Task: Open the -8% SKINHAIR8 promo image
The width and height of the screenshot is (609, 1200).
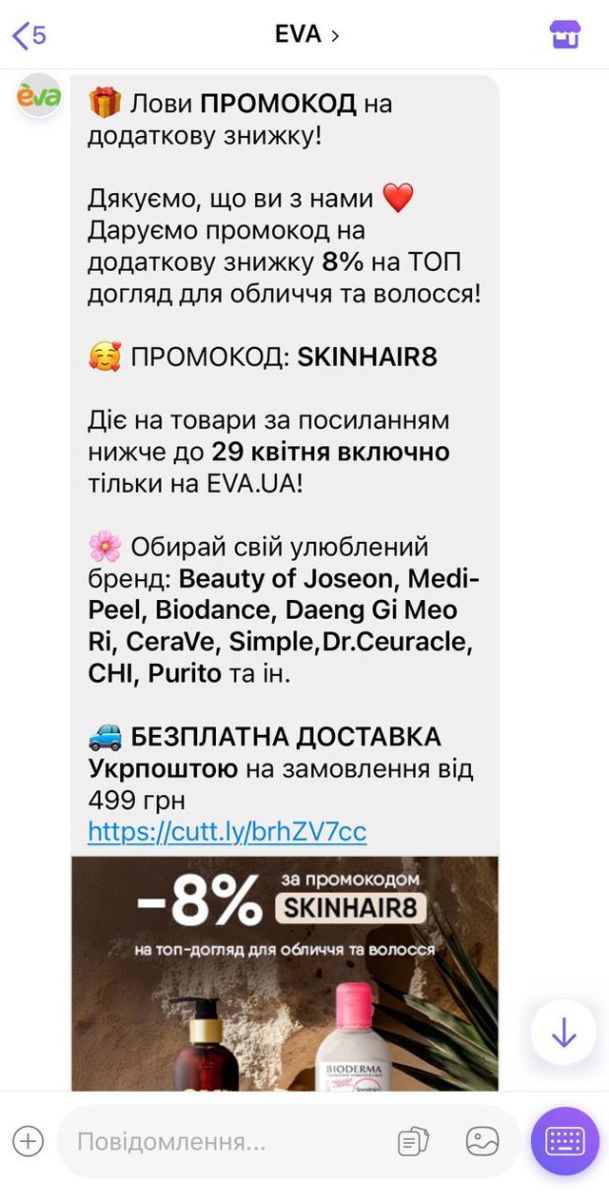Action: click(285, 973)
